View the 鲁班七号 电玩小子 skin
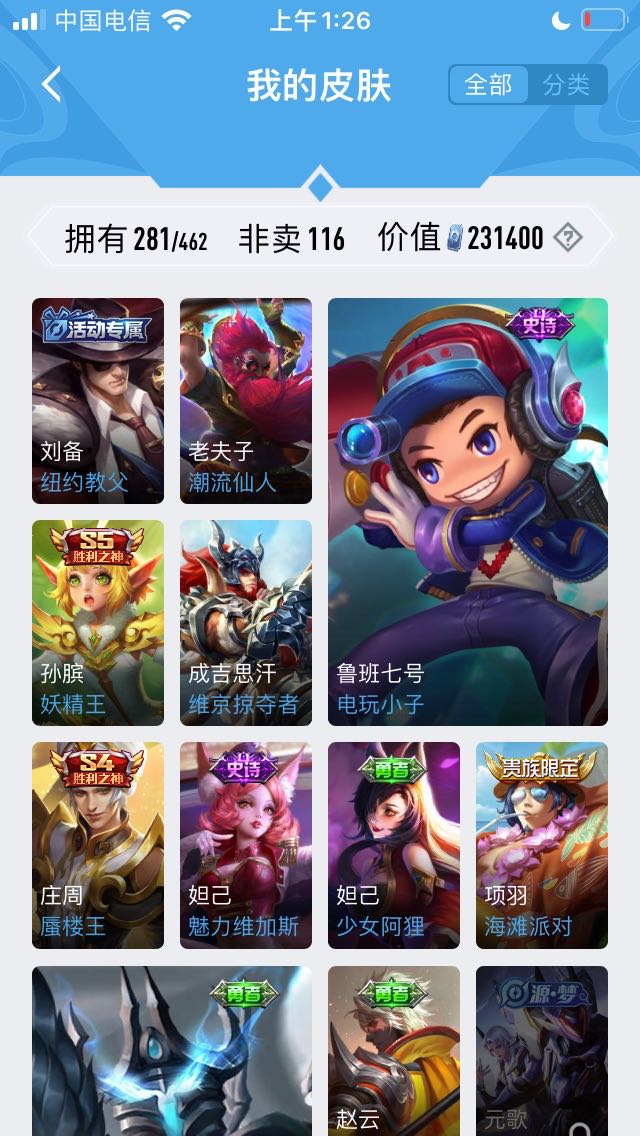 point(468,511)
